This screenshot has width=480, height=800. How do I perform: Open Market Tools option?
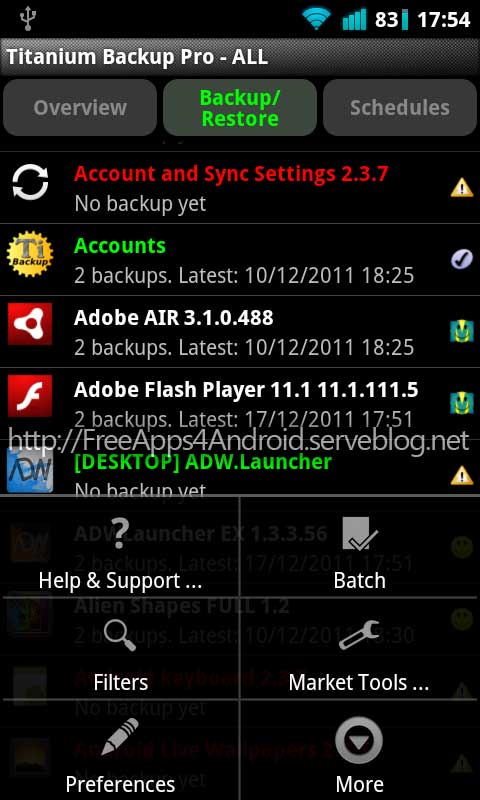pyautogui.click(x=360, y=648)
